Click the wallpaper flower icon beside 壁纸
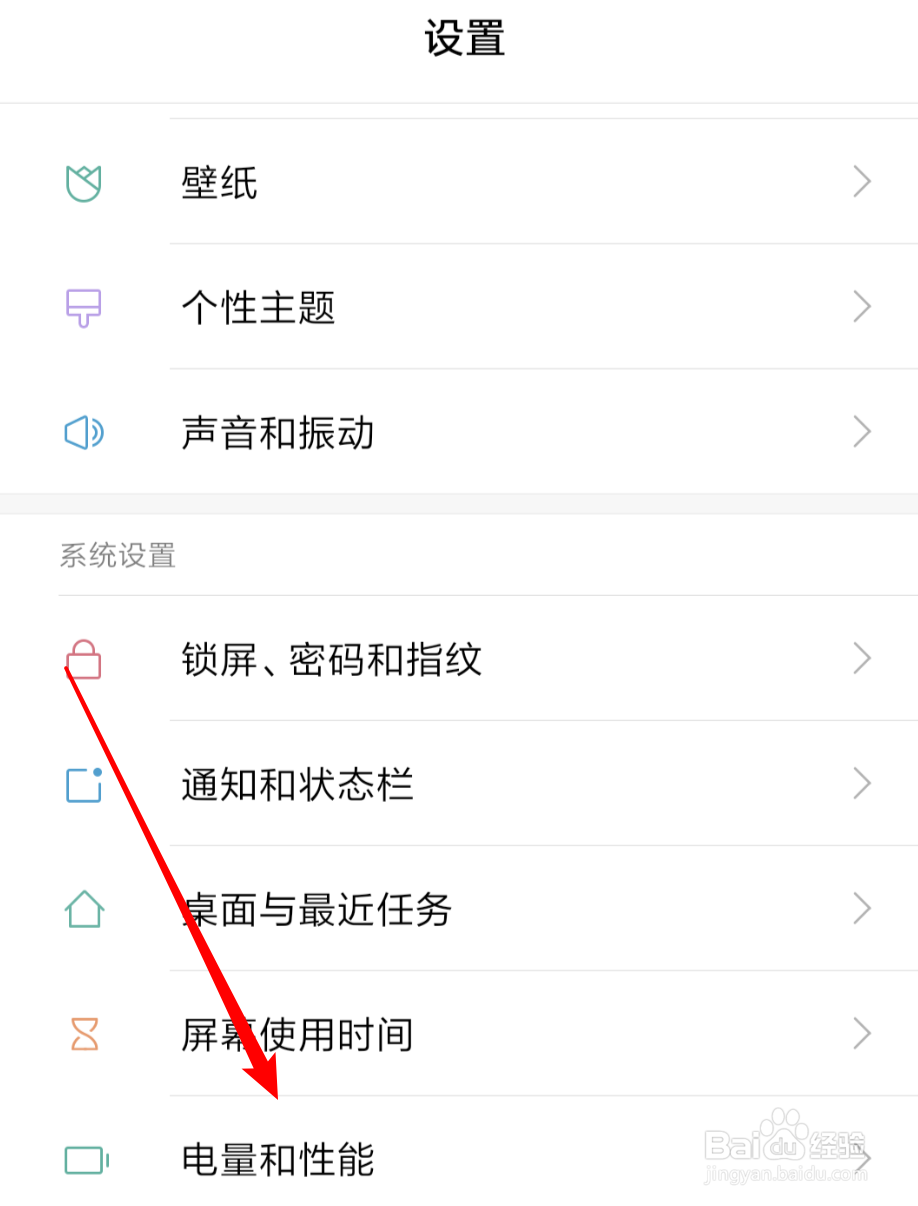 coord(86,182)
